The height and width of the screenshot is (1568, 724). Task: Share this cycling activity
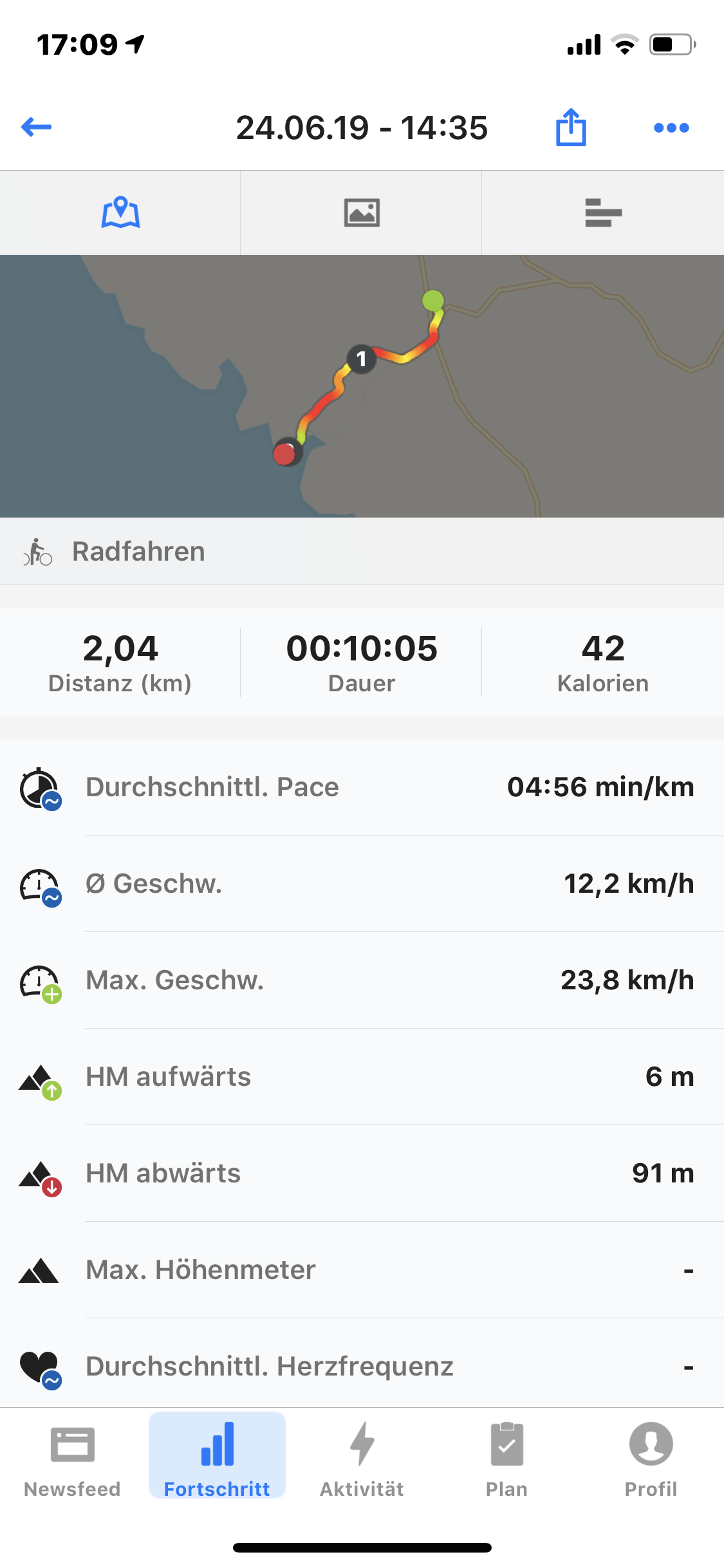tap(571, 127)
